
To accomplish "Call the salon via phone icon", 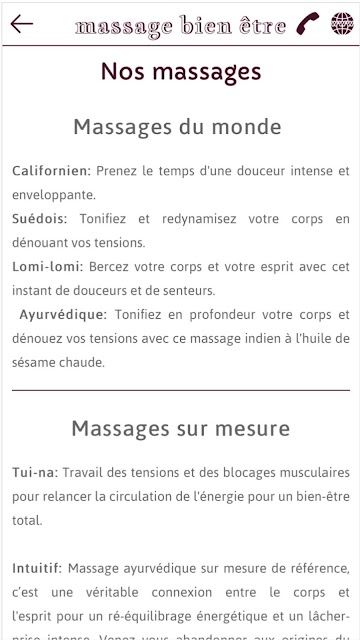I will tap(308, 24).
